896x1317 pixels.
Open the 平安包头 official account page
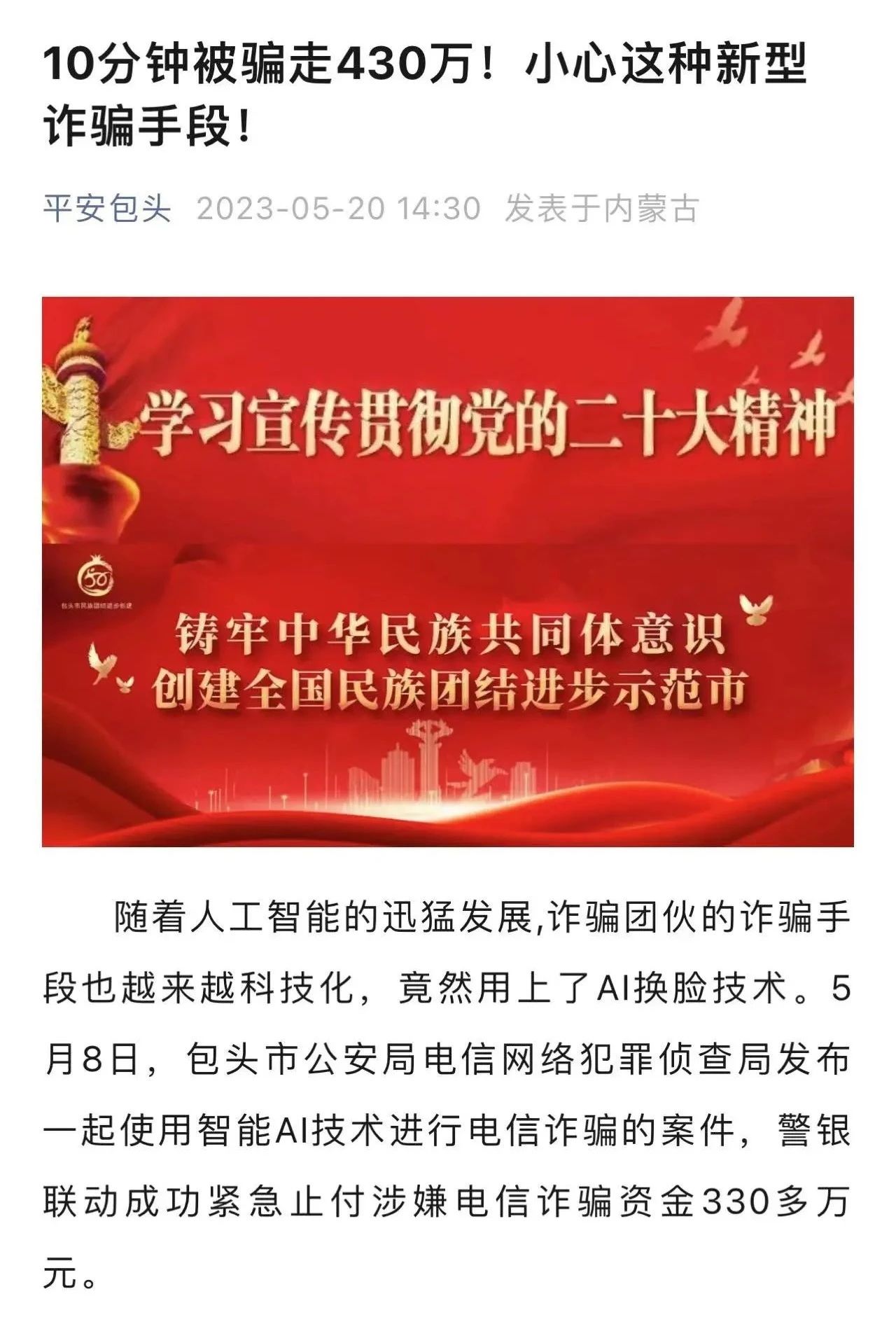pyautogui.click(x=106, y=209)
